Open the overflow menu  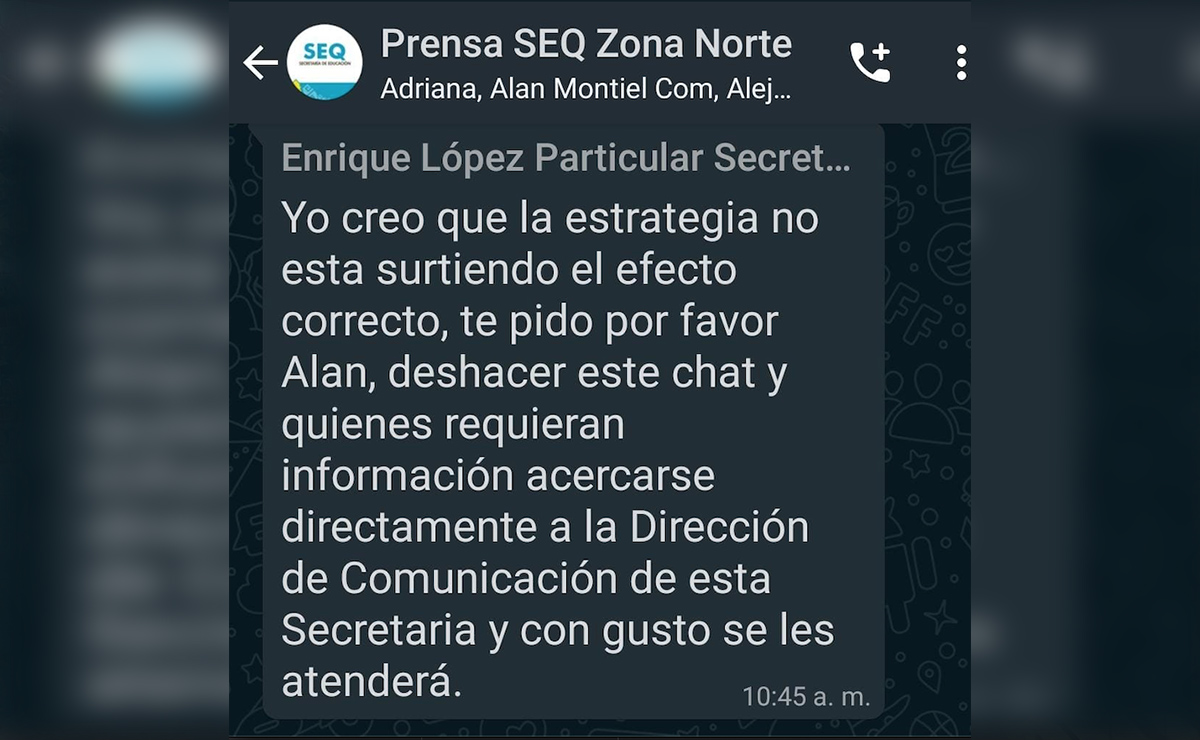click(960, 63)
